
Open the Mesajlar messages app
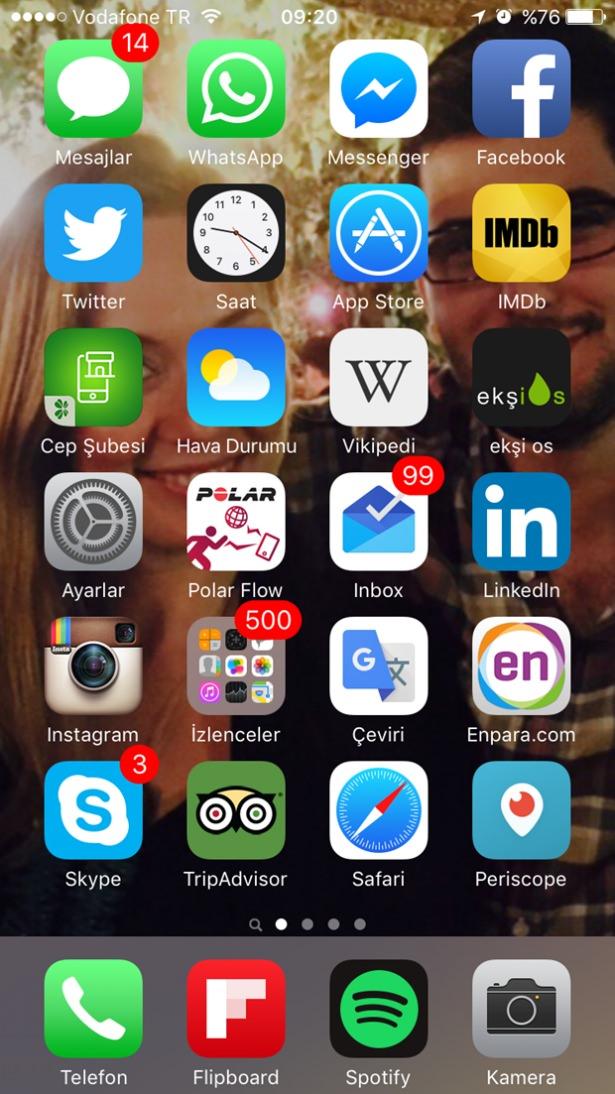(x=93, y=89)
